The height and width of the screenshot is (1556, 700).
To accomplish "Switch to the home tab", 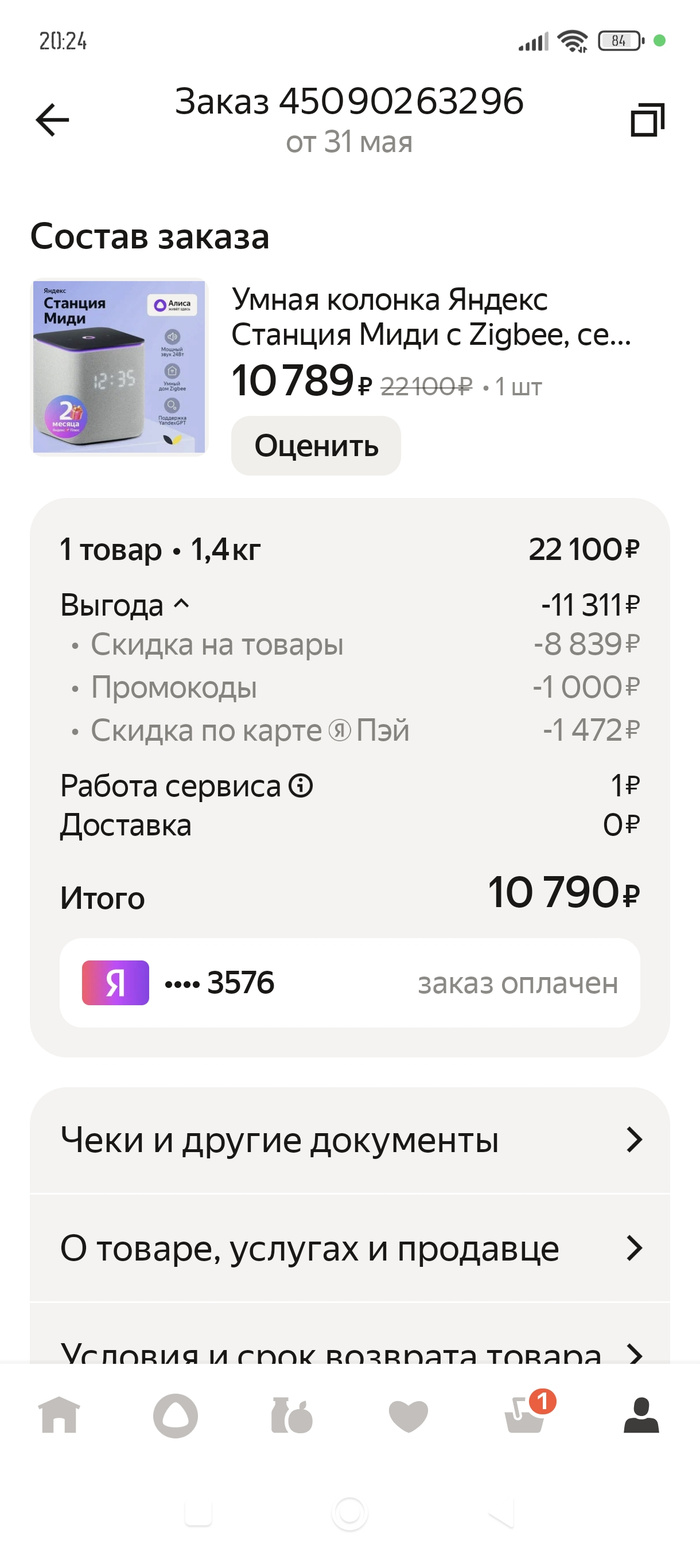I will [59, 1416].
